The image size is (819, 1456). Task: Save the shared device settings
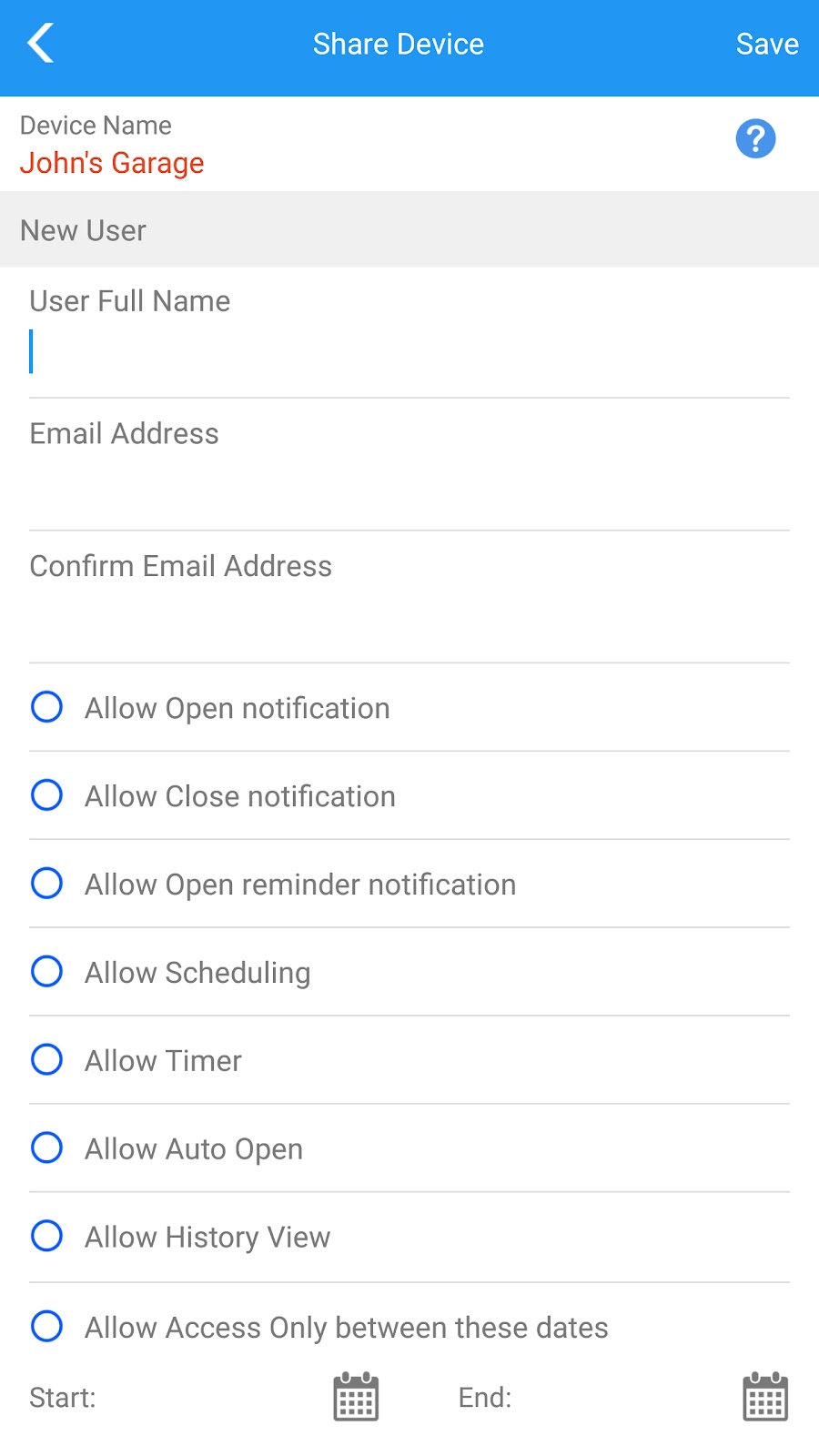pyautogui.click(x=766, y=44)
